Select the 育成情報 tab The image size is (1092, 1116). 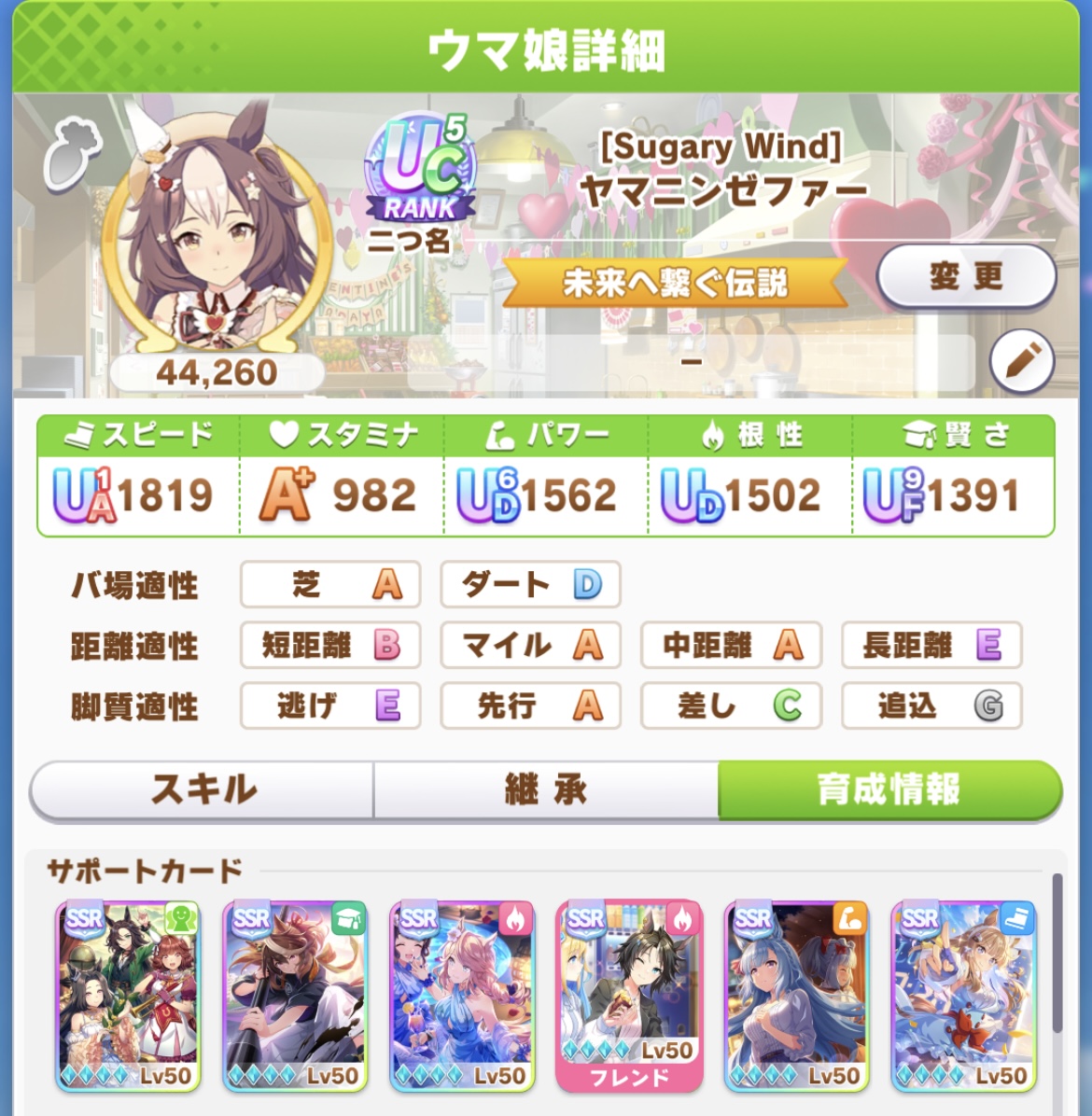889,790
